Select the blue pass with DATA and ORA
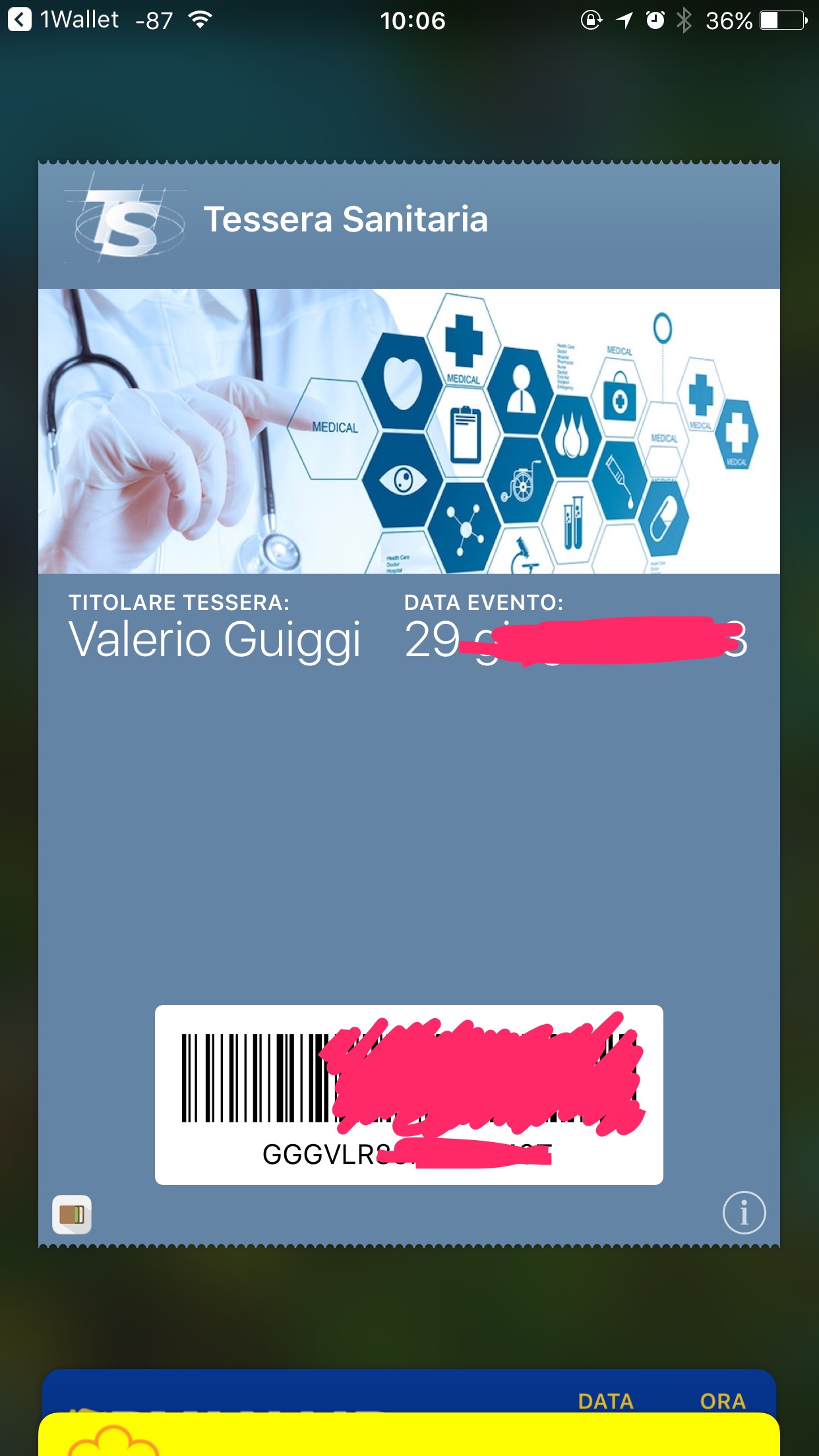 click(409, 1391)
